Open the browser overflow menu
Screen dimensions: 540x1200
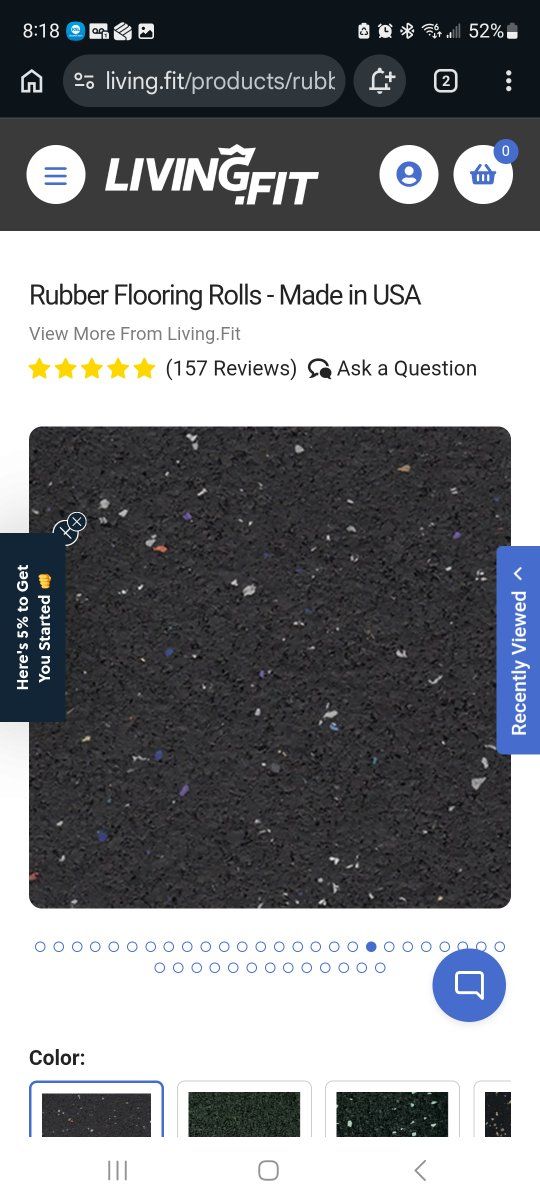point(509,81)
